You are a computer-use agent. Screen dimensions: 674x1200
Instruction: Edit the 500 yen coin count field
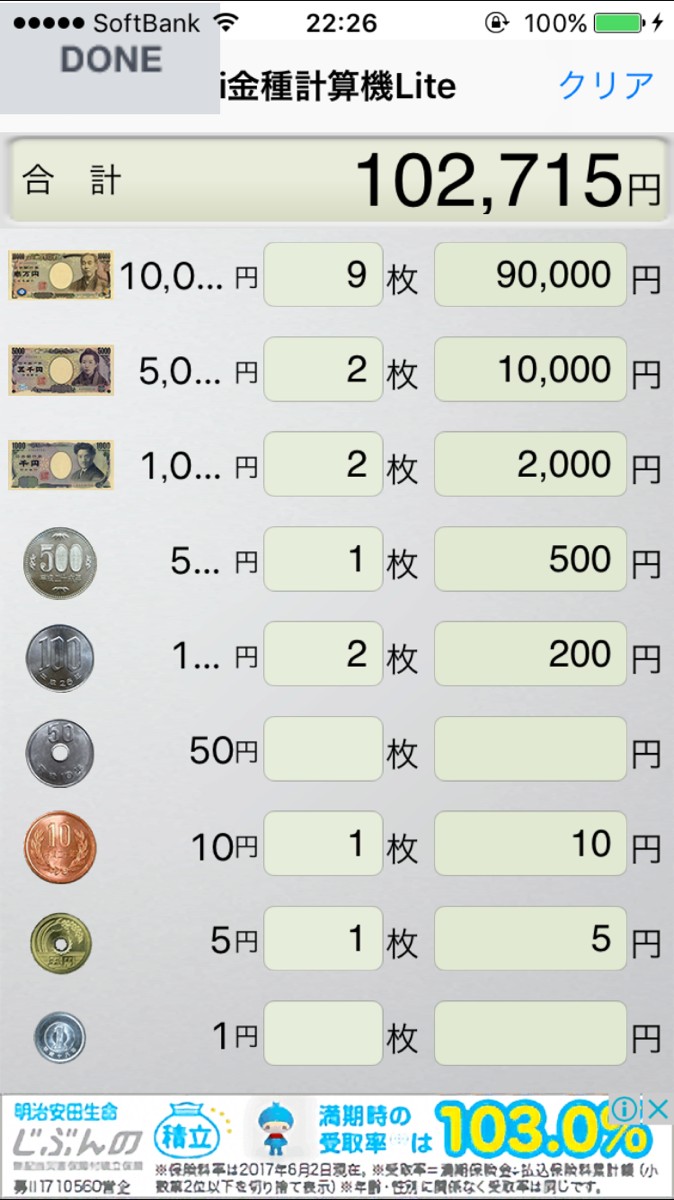323,560
